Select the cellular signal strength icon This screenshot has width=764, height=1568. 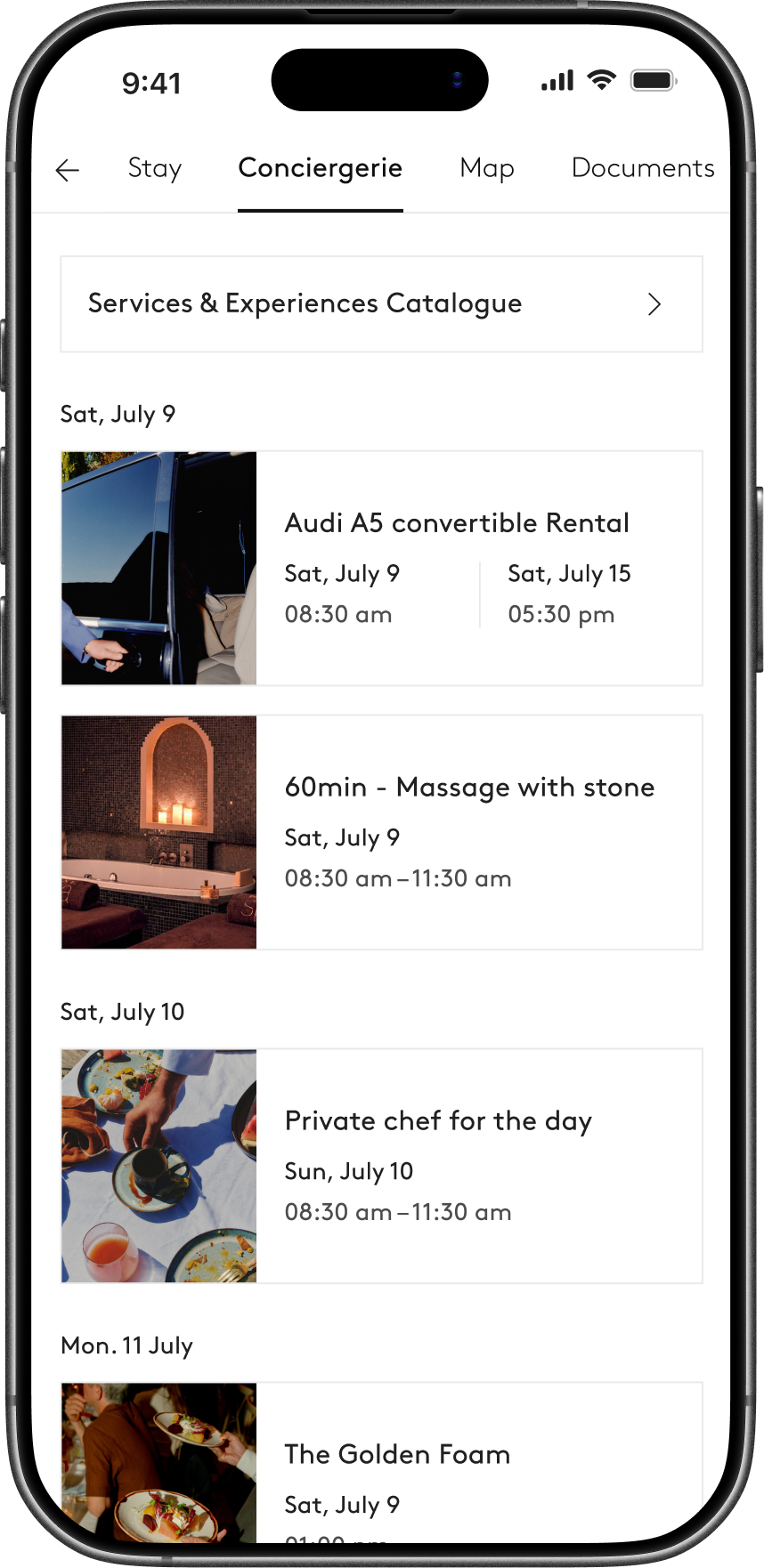[x=555, y=79]
